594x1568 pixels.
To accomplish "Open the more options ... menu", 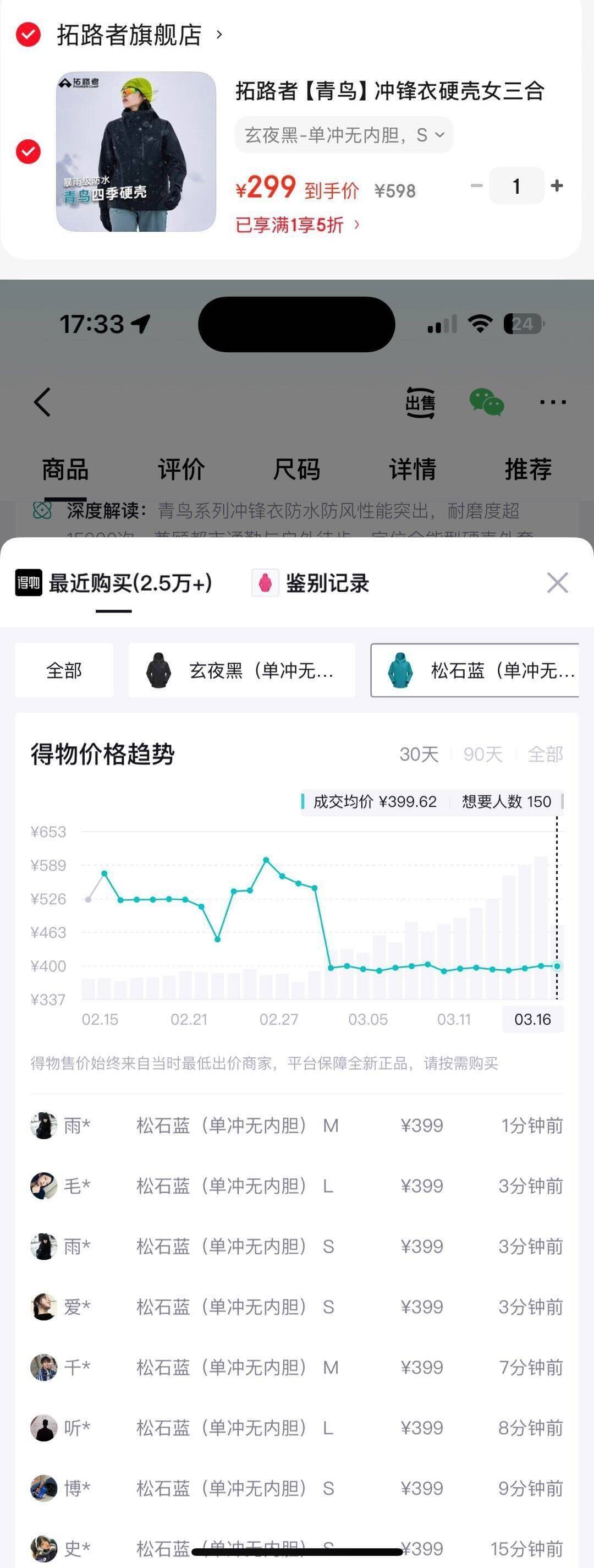I will [552, 402].
